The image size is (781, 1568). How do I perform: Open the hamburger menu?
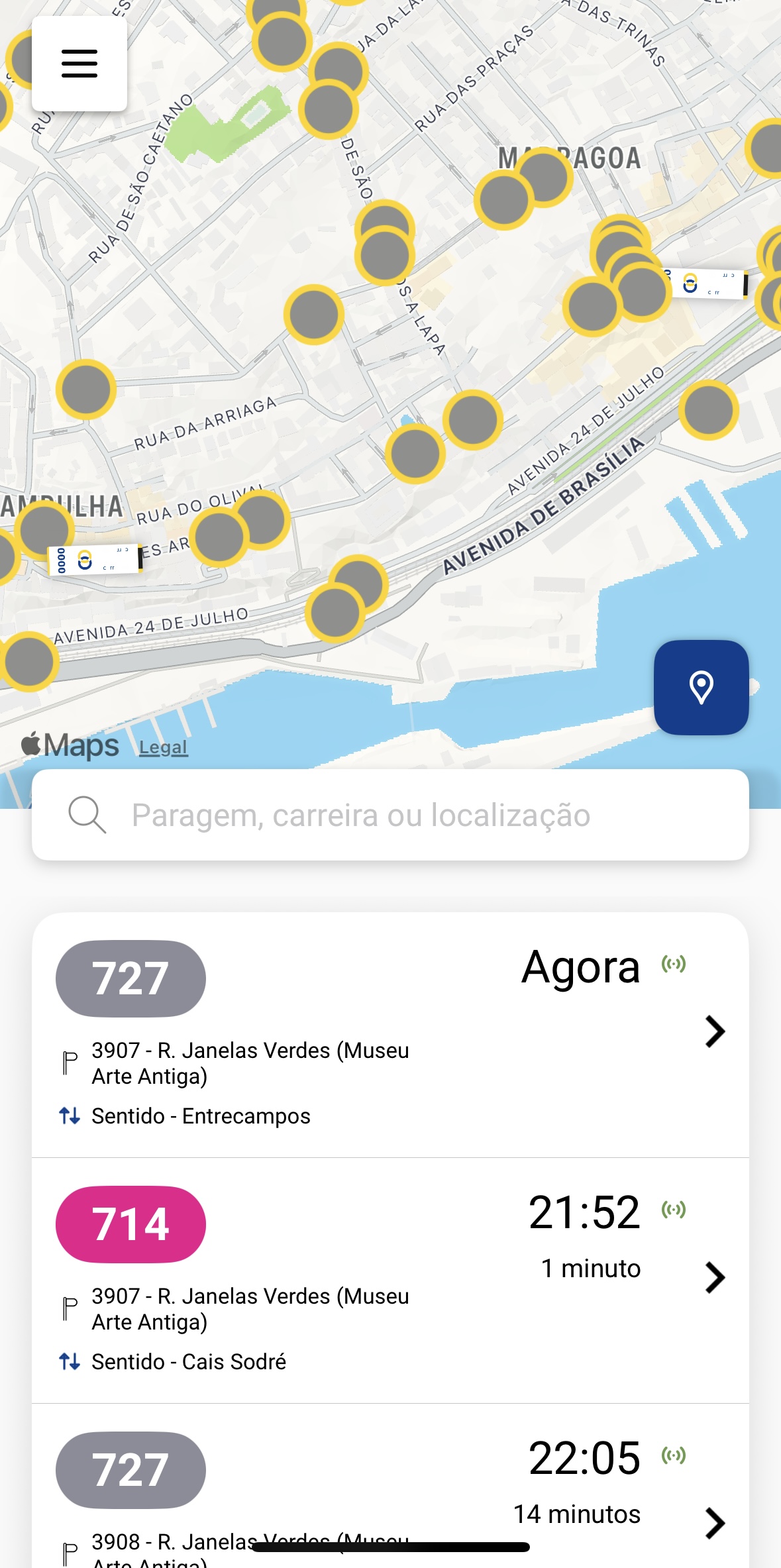pyautogui.click(x=79, y=64)
